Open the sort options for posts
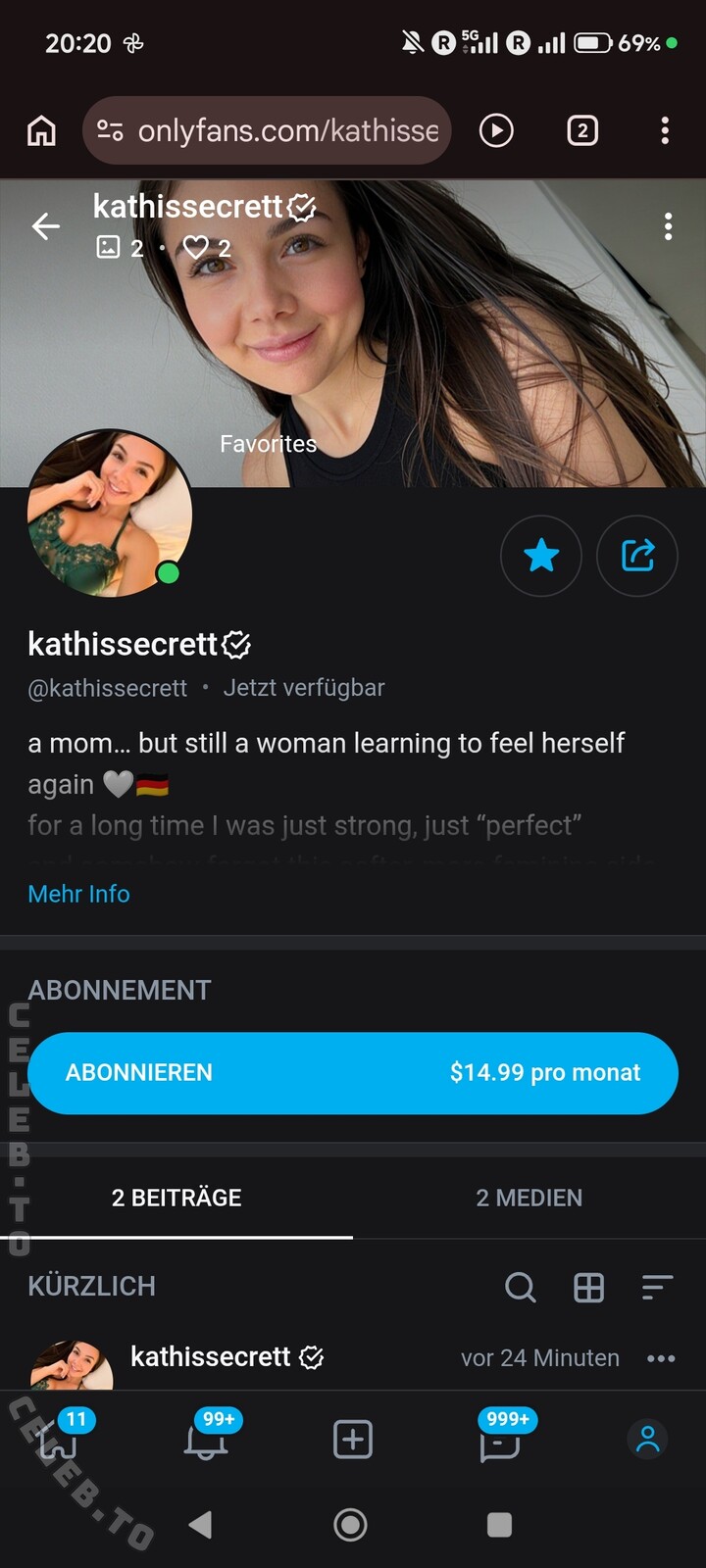The height and width of the screenshot is (1568, 706). coord(657,1287)
